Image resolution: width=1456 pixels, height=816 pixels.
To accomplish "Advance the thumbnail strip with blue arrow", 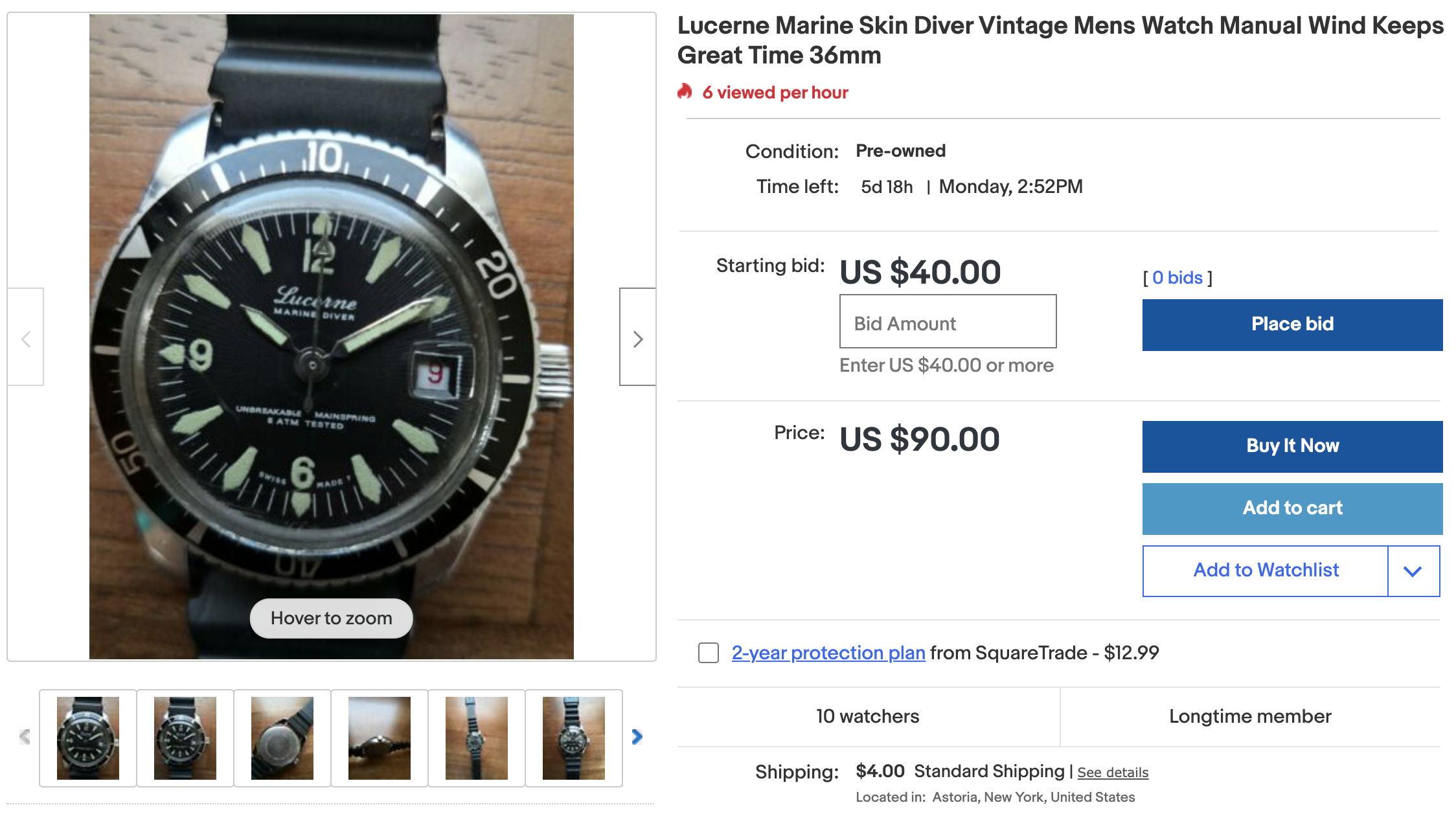I will click(x=637, y=736).
